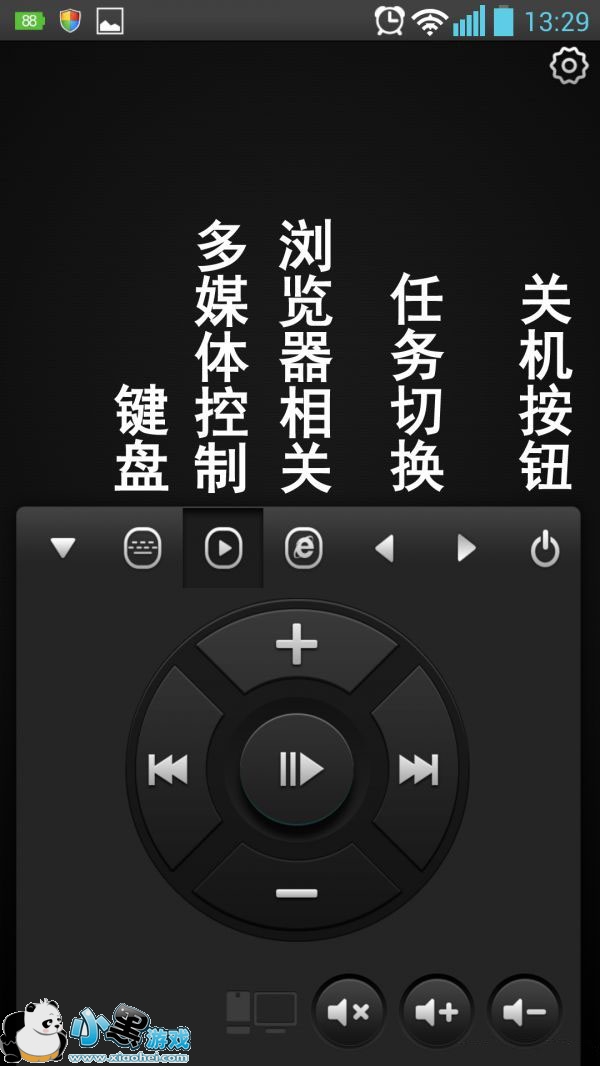This screenshot has width=600, height=1066.
Task: Tap the minus button on the dial
Action: point(297,893)
